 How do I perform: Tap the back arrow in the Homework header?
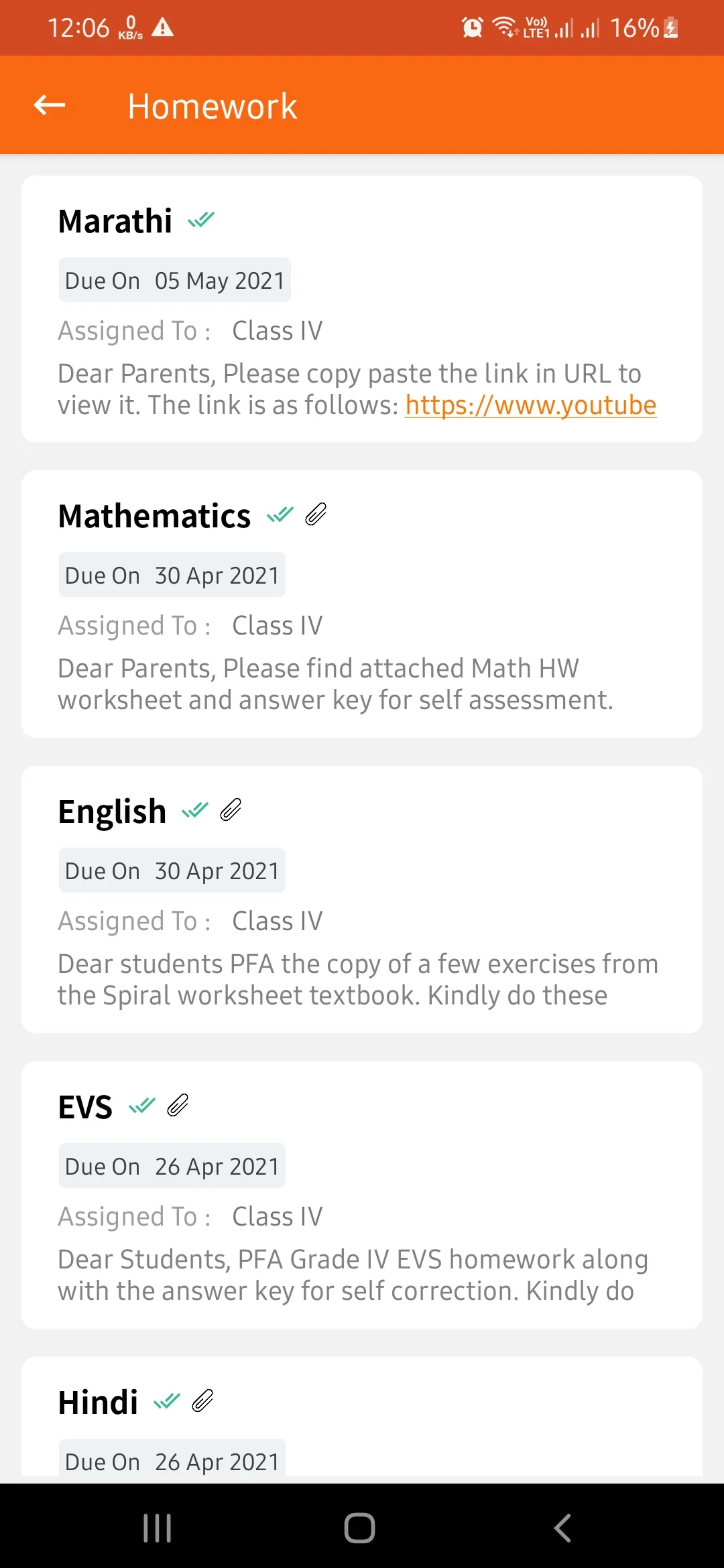(48, 105)
